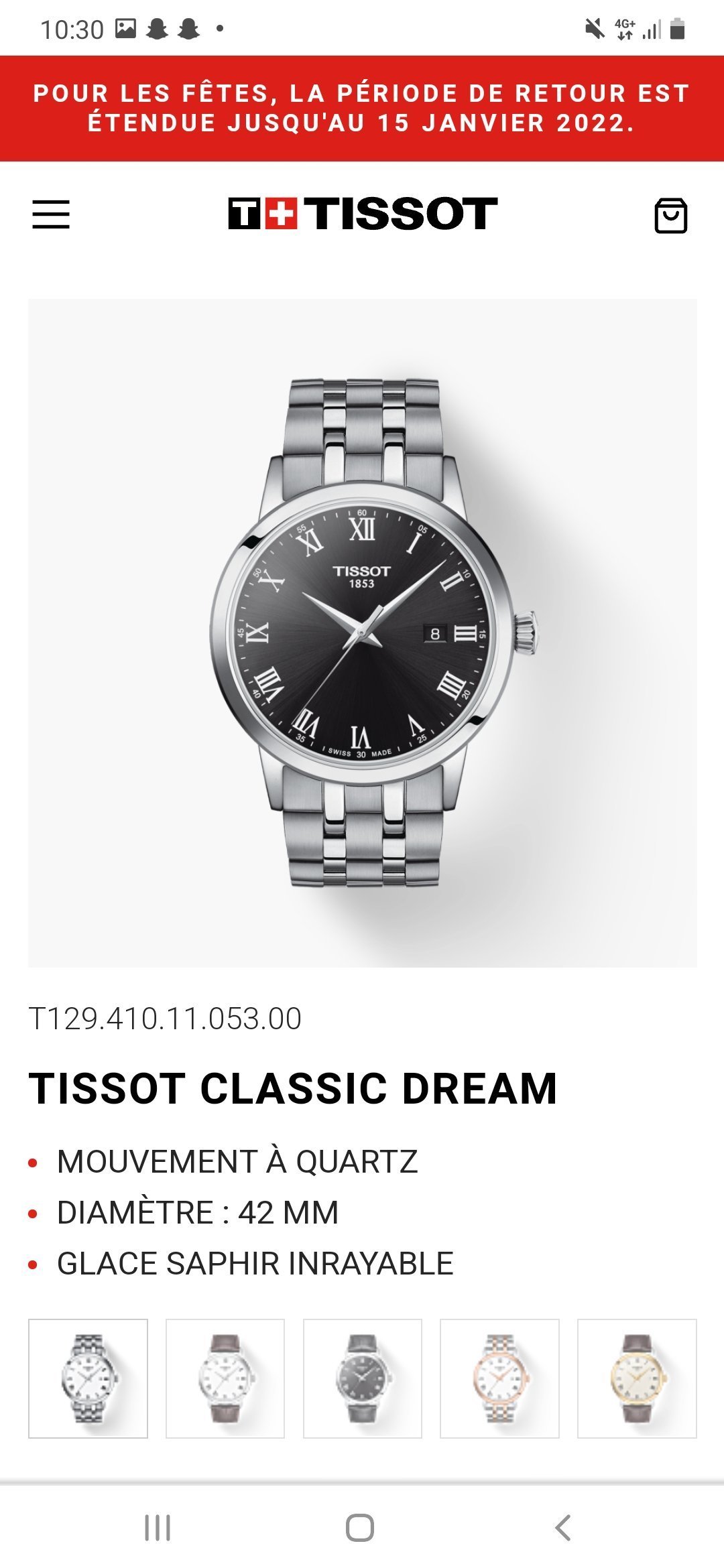
Task: Open the hamburger navigation menu
Action: 51,214
